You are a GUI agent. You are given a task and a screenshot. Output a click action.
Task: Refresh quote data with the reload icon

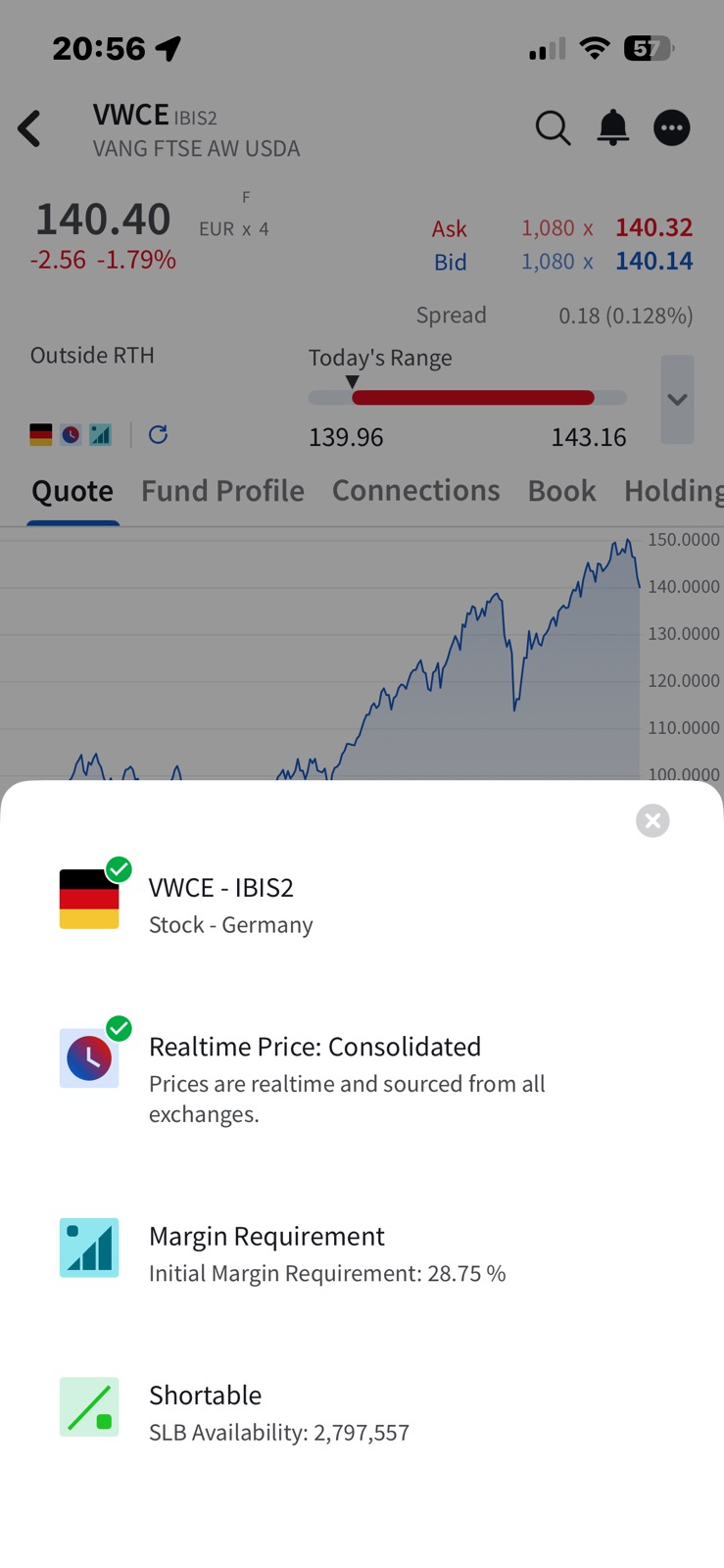158,434
